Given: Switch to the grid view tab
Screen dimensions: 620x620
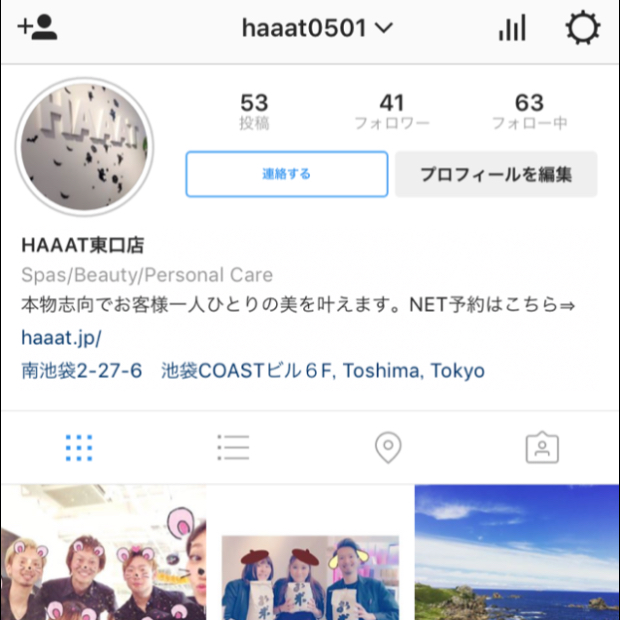Looking at the screenshot, I should pos(78,447).
